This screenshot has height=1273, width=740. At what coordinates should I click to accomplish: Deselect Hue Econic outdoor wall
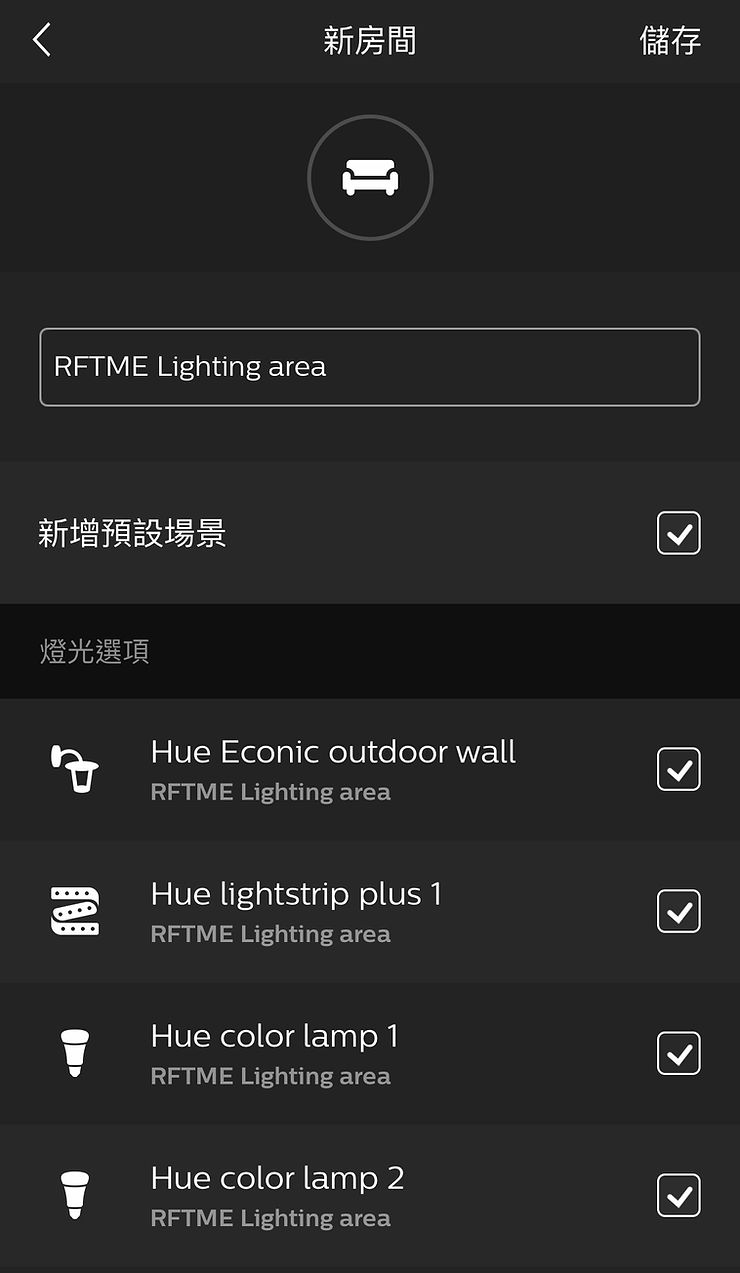[679, 769]
